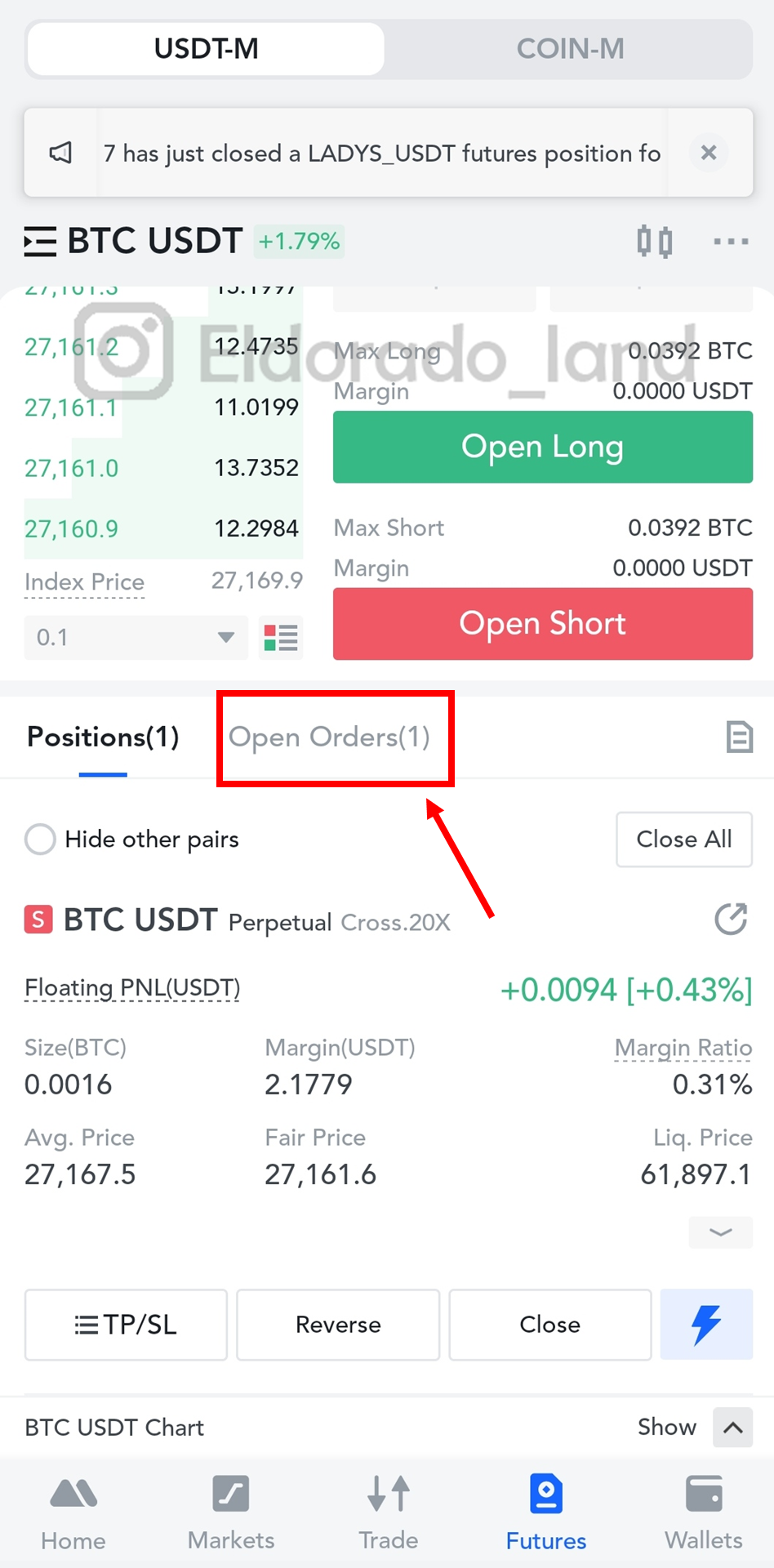The width and height of the screenshot is (774, 1568).
Task: Share the BTC USDT position
Action: (x=731, y=919)
